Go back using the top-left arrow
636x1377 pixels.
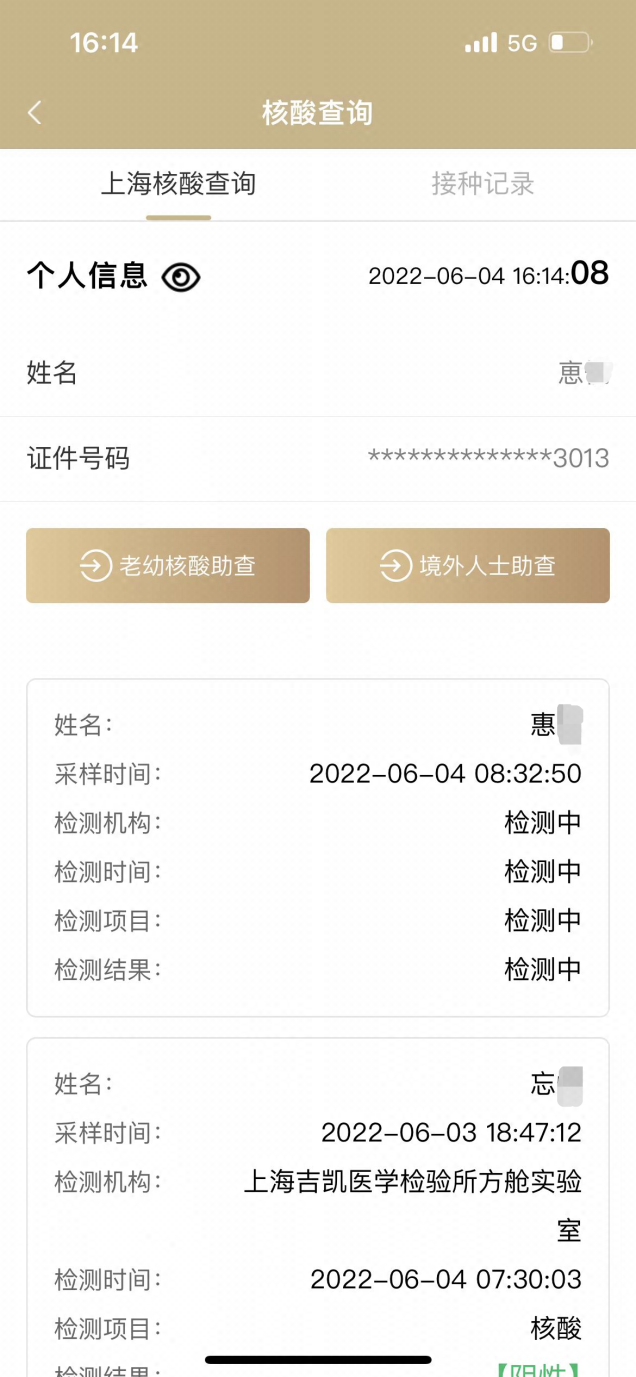[35, 112]
